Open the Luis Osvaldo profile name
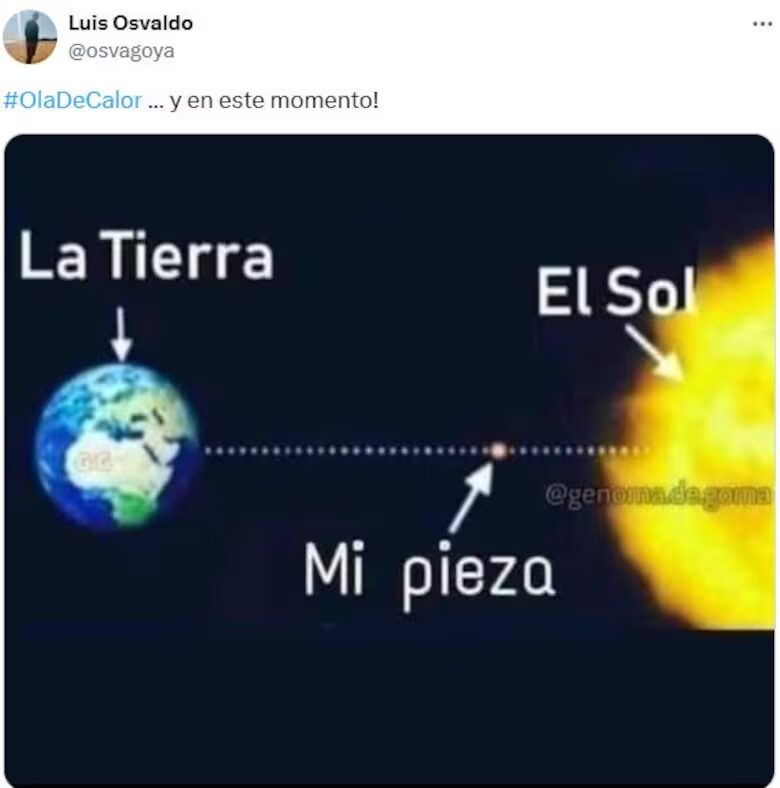Screen dimensions: 780x788 (x=130, y=23)
